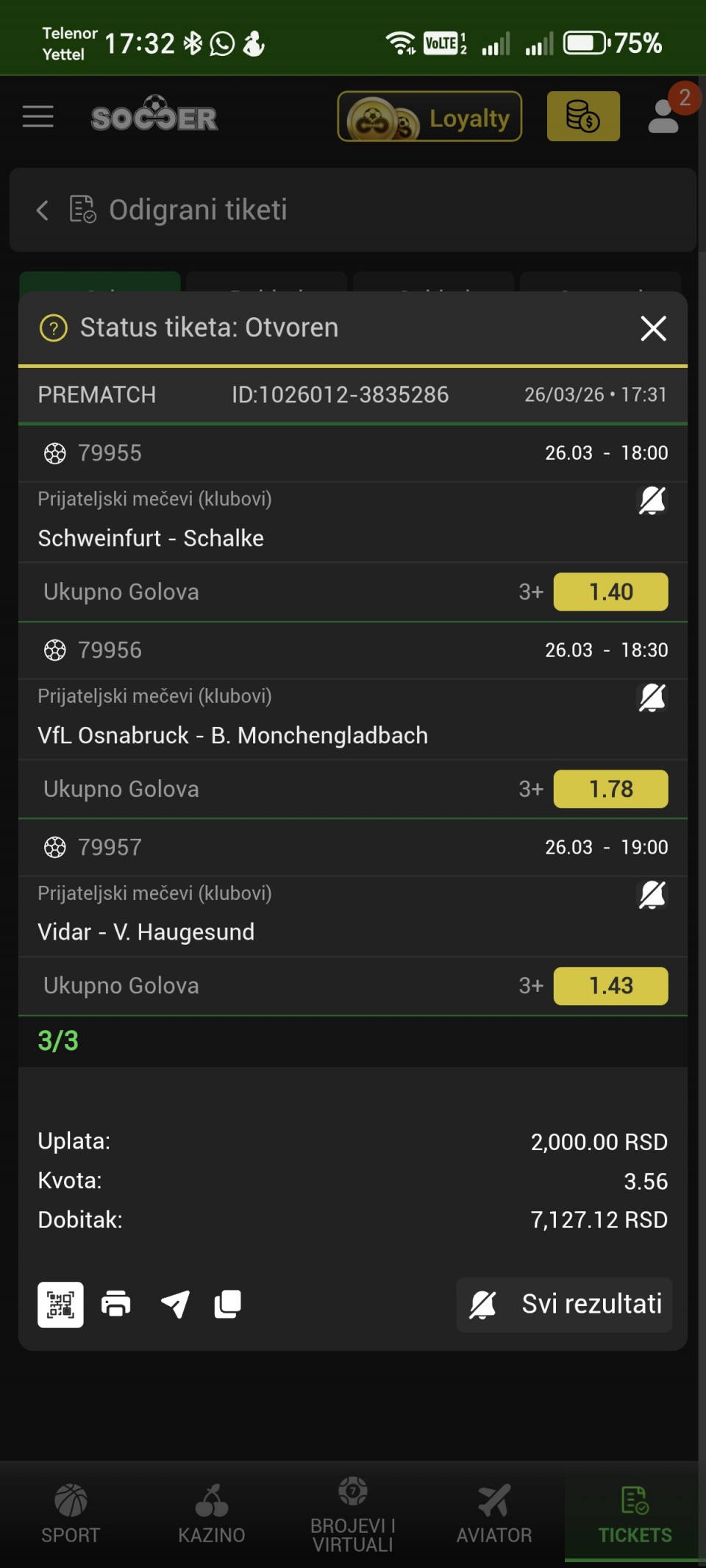Viewport: 706px width, 1568px height.
Task: Switch to the Sport tab
Action: 71,1513
